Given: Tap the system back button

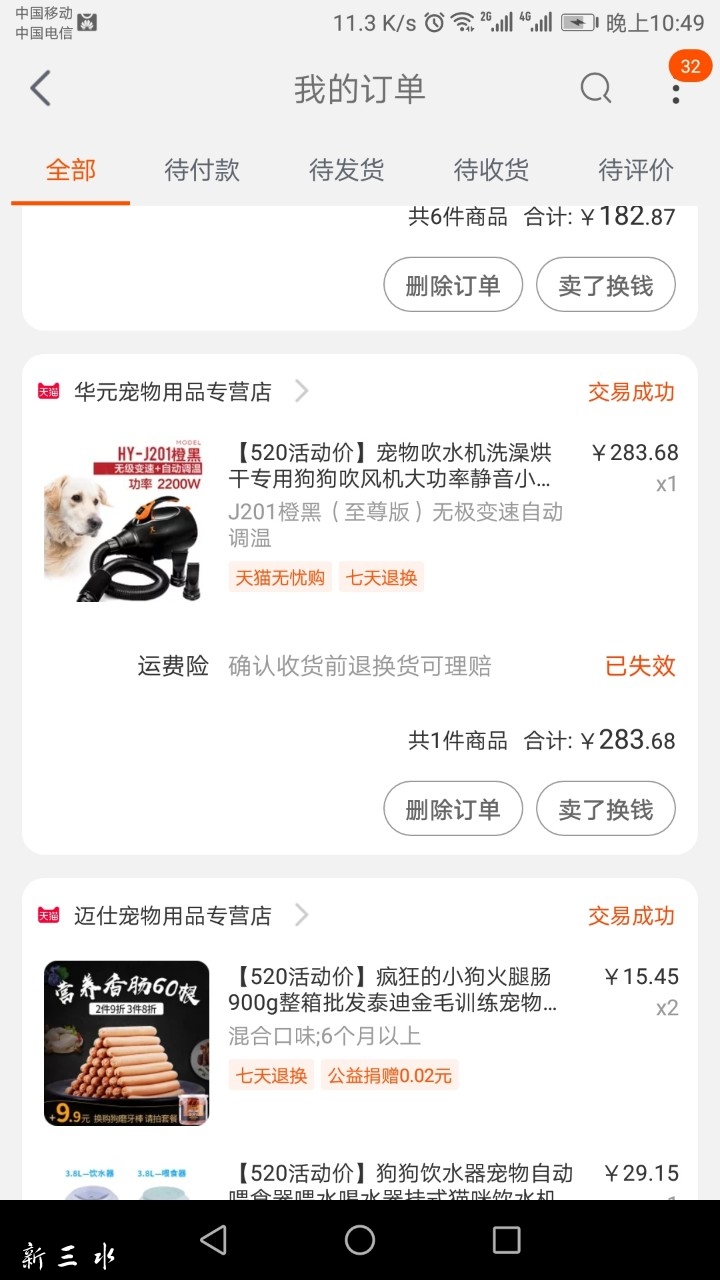Looking at the screenshot, I should point(213,1240).
